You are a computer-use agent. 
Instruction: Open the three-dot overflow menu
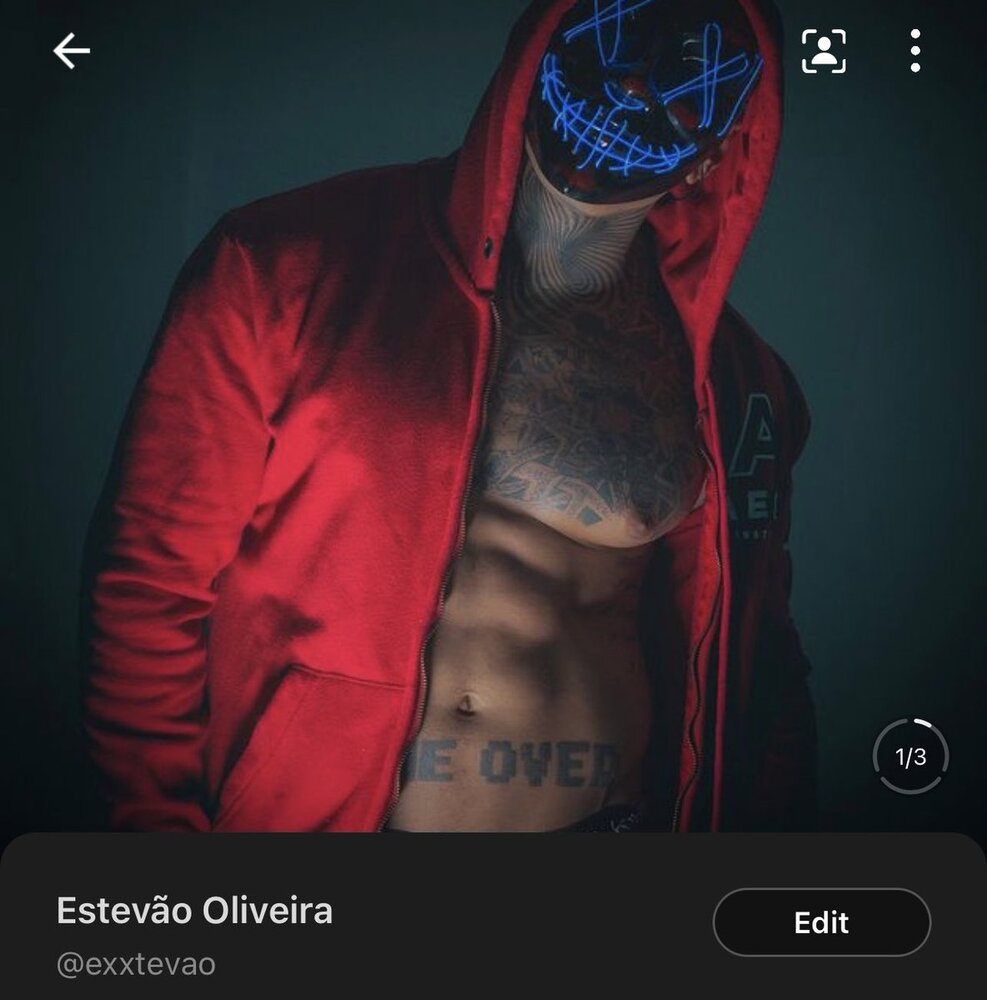click(x=915, y=51)
